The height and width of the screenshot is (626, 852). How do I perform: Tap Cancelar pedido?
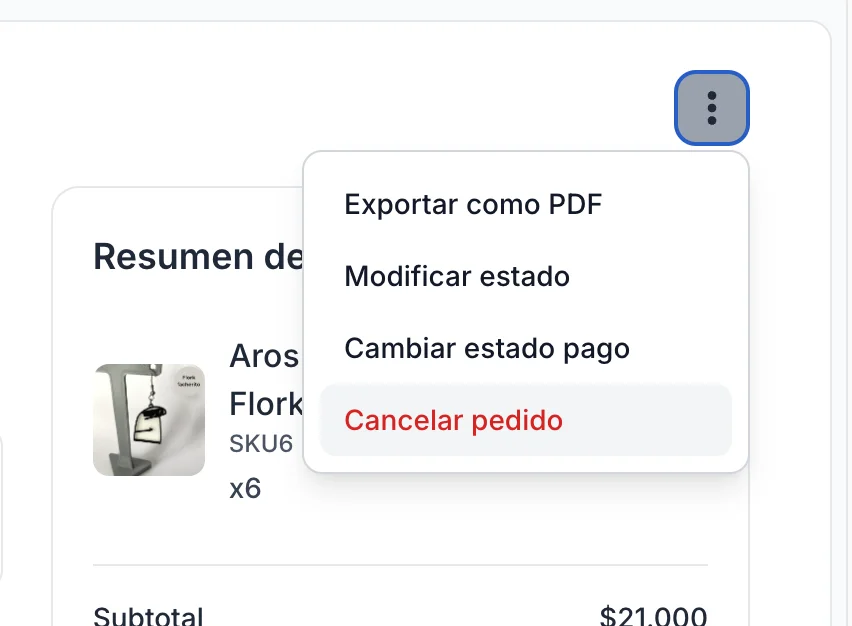(x=453, y=420)
